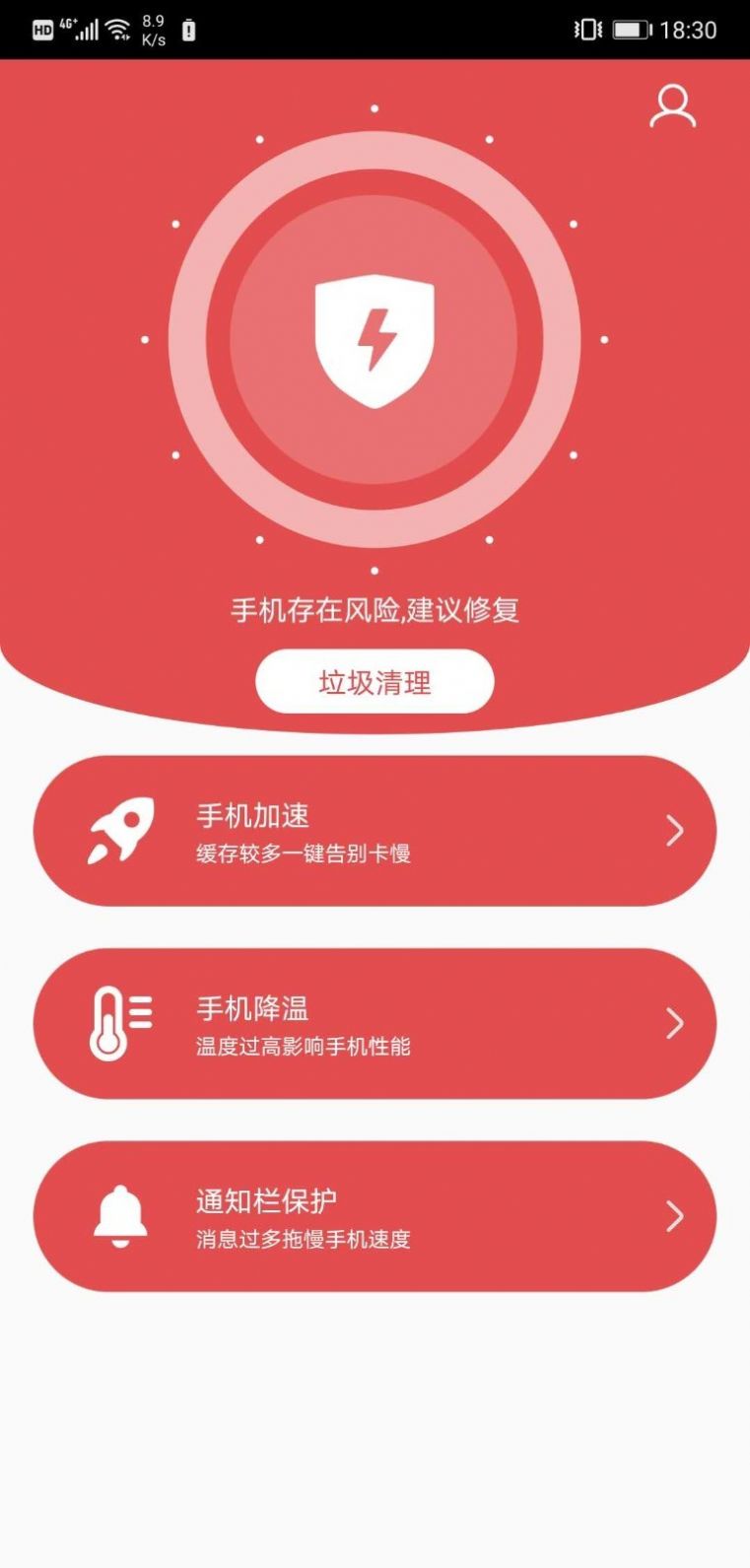
Task: Tap the Wi-Fi icon in the status bar
Action: point(118,29)
